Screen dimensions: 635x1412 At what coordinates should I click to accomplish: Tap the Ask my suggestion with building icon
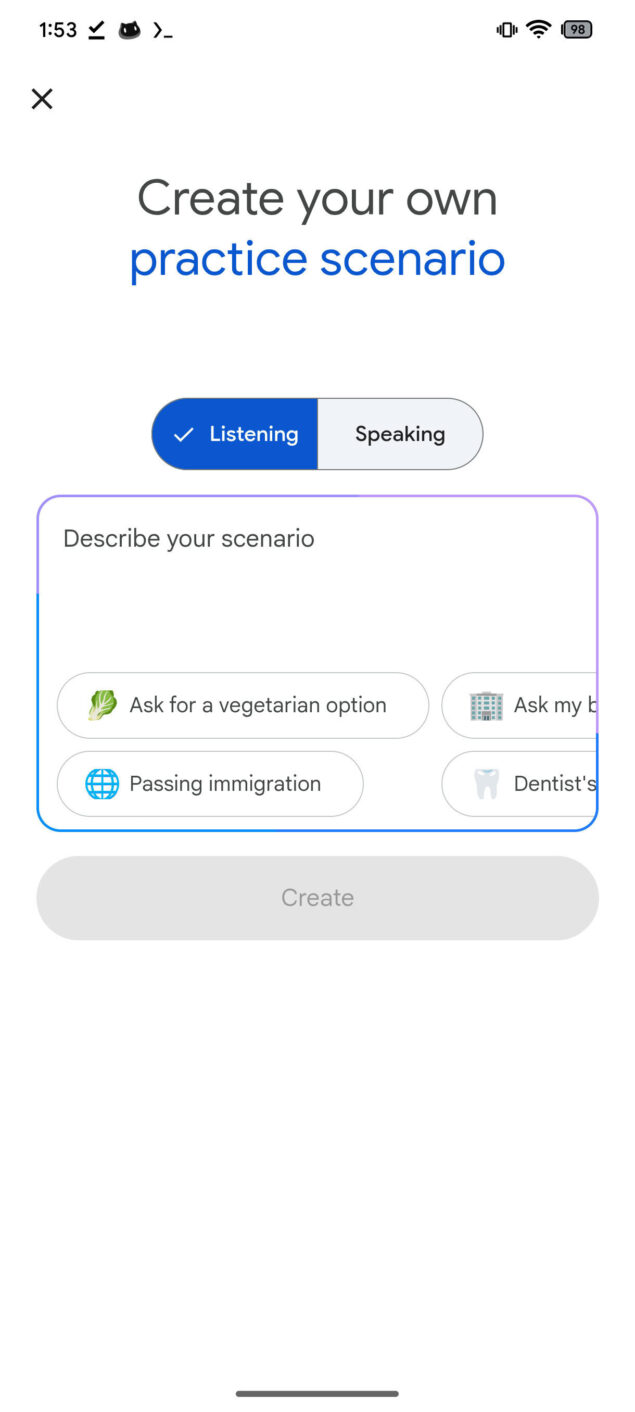pos(520,705)
